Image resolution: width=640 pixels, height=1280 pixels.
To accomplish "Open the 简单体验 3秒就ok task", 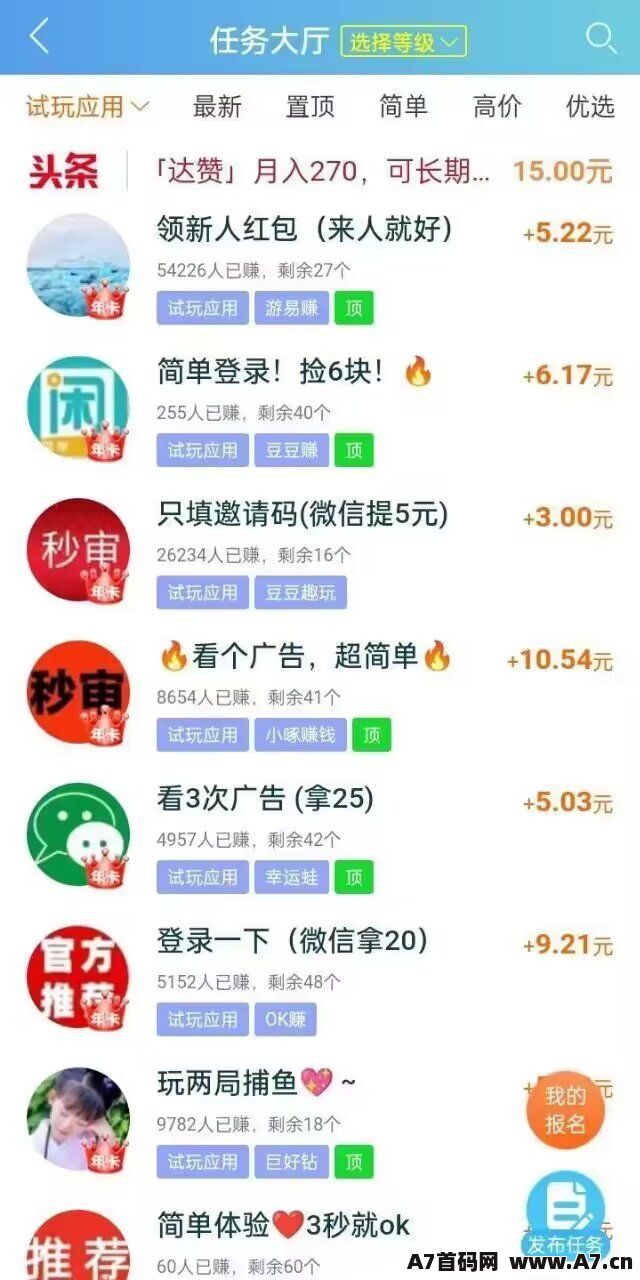I will (x=320, y=1238).
